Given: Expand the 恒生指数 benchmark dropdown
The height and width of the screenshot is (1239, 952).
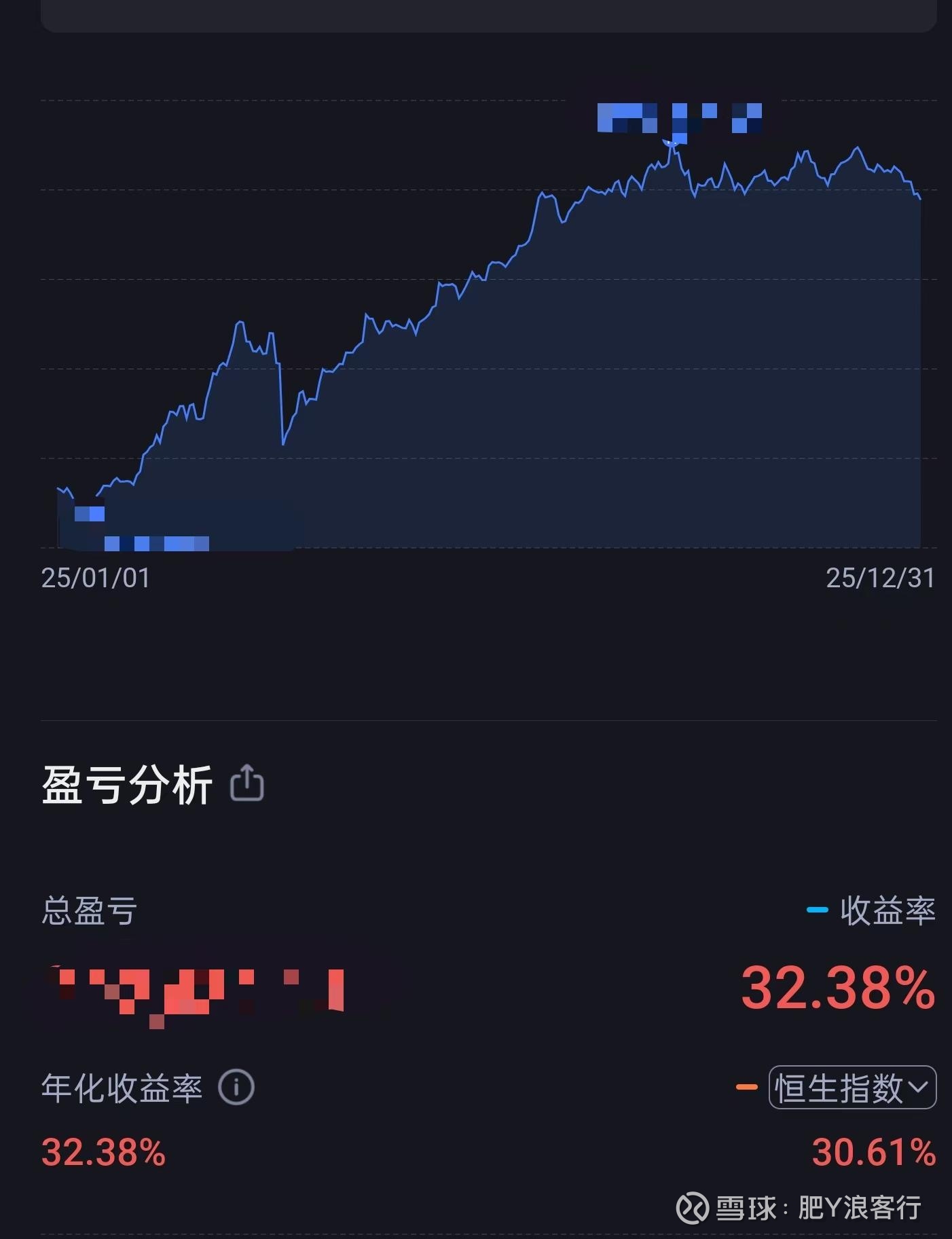Looking at the screenshot, I should tap(852, 1088).
